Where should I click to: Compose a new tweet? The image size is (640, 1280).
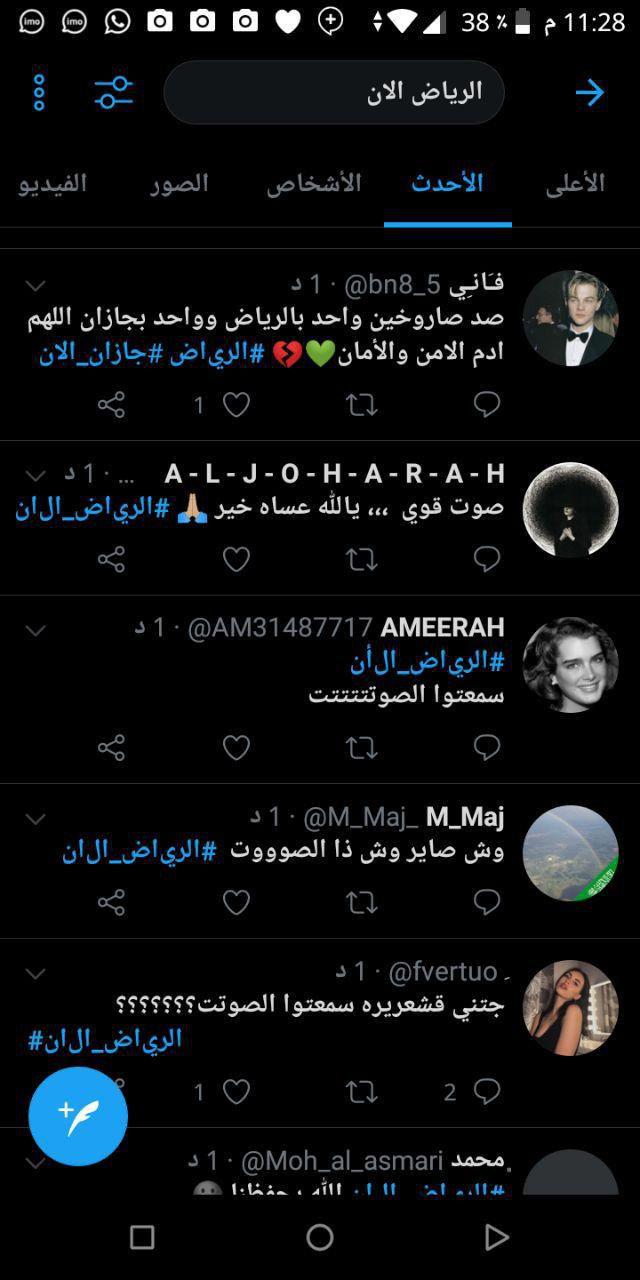78,1116
